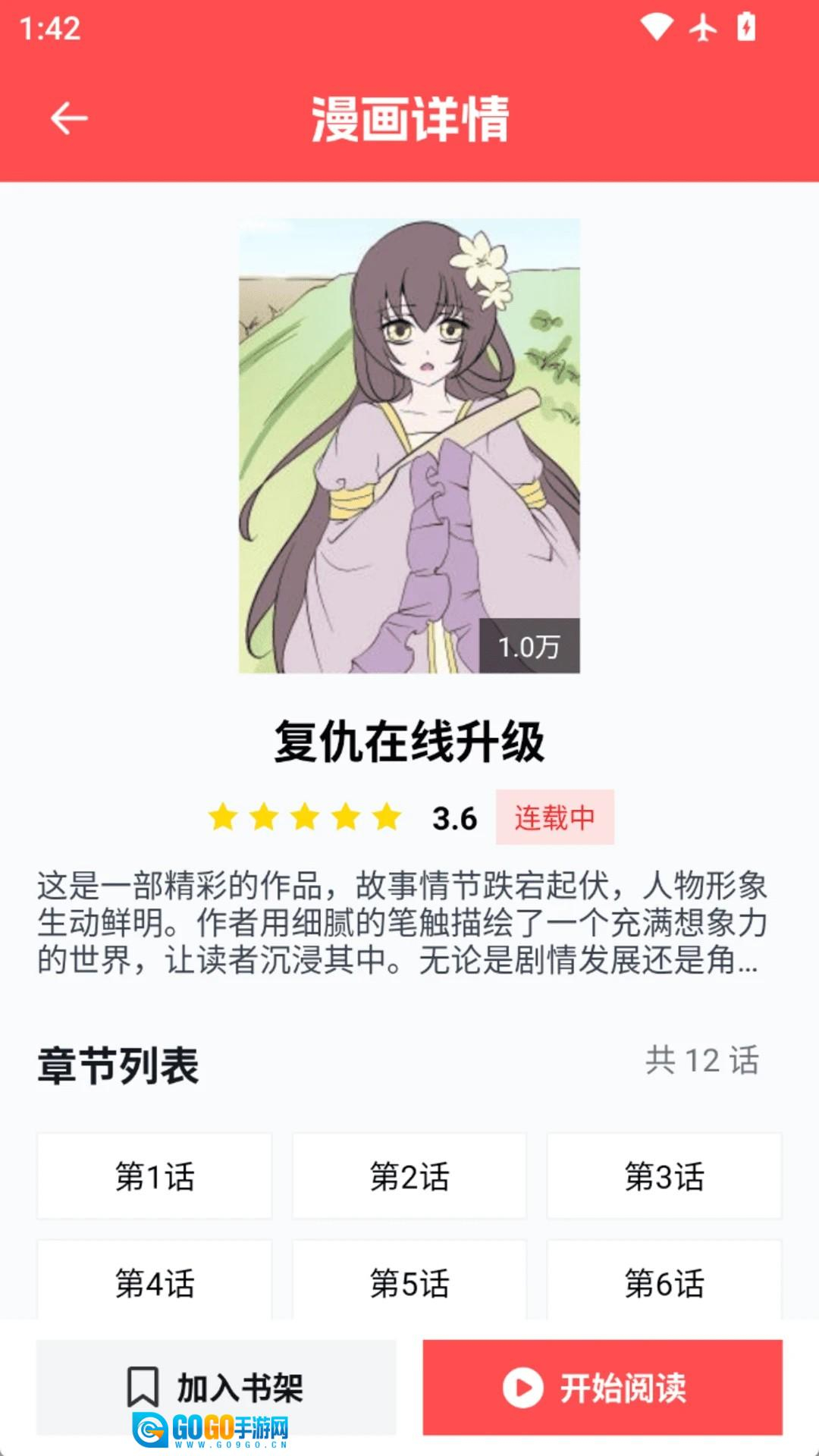Select chapter 第5话
Image resolution: width=819 pixels, height=1456 pixels.
click(409, 1282)
